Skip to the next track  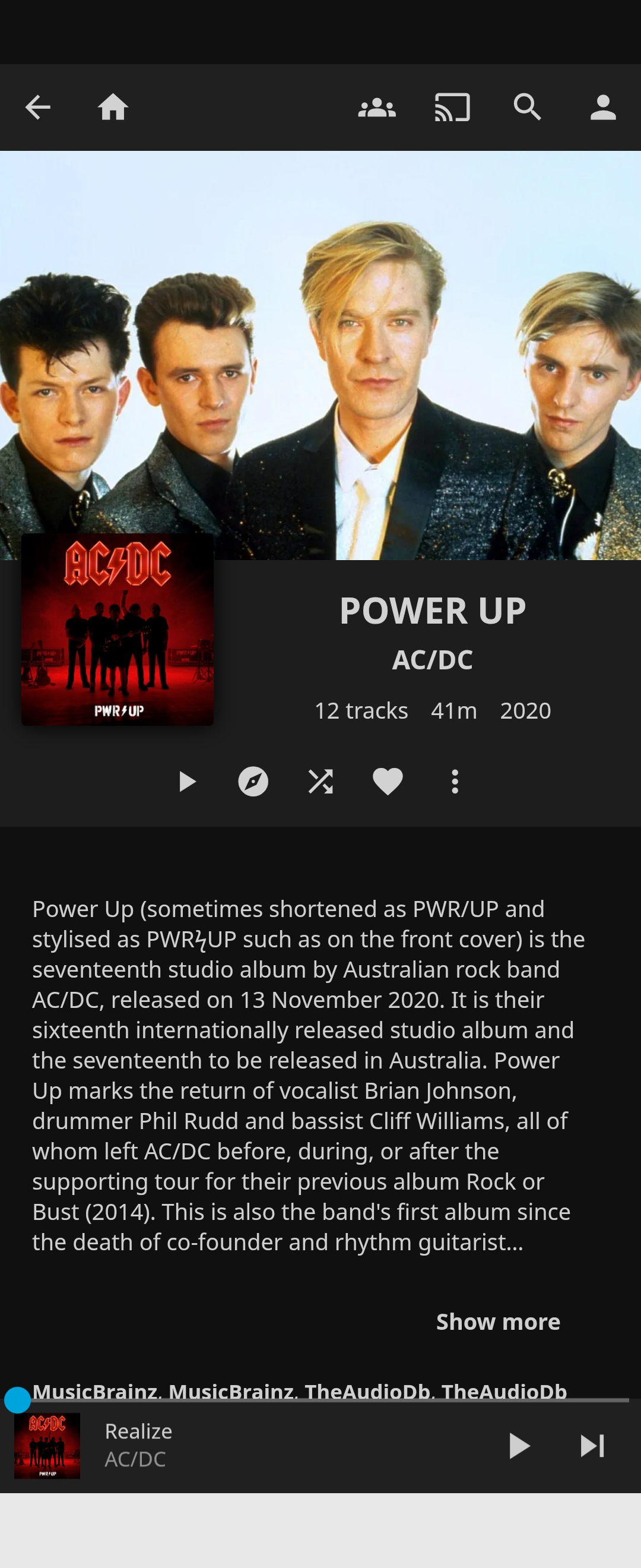(x=592, y=1446)
